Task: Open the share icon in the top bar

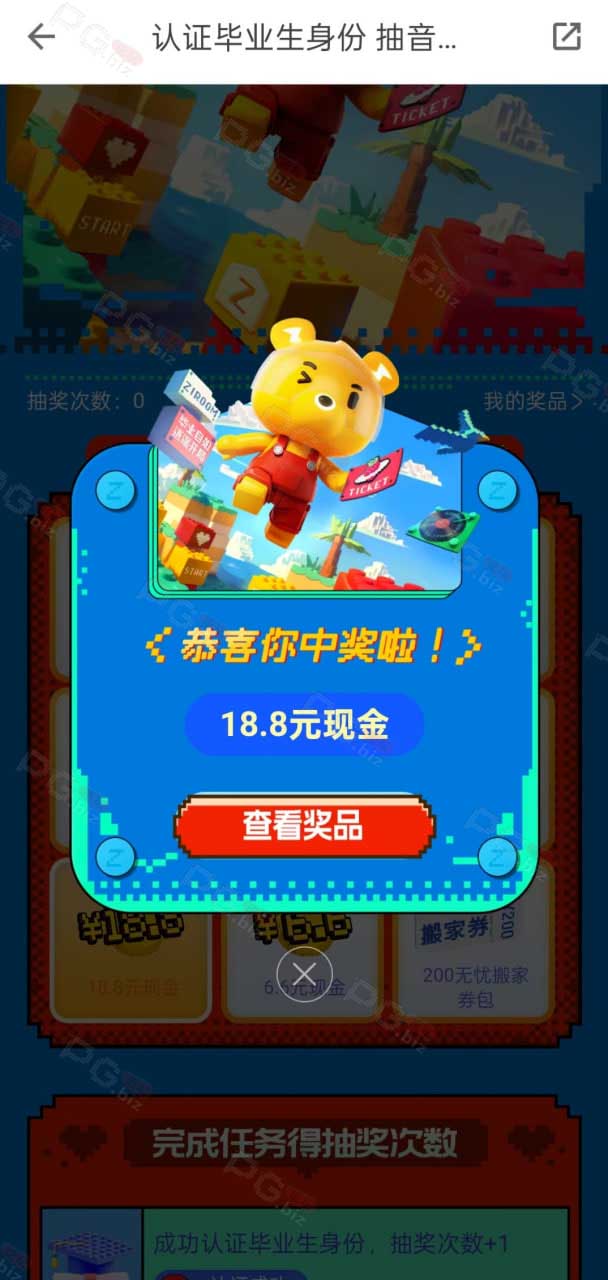Action: coord(566,37)
